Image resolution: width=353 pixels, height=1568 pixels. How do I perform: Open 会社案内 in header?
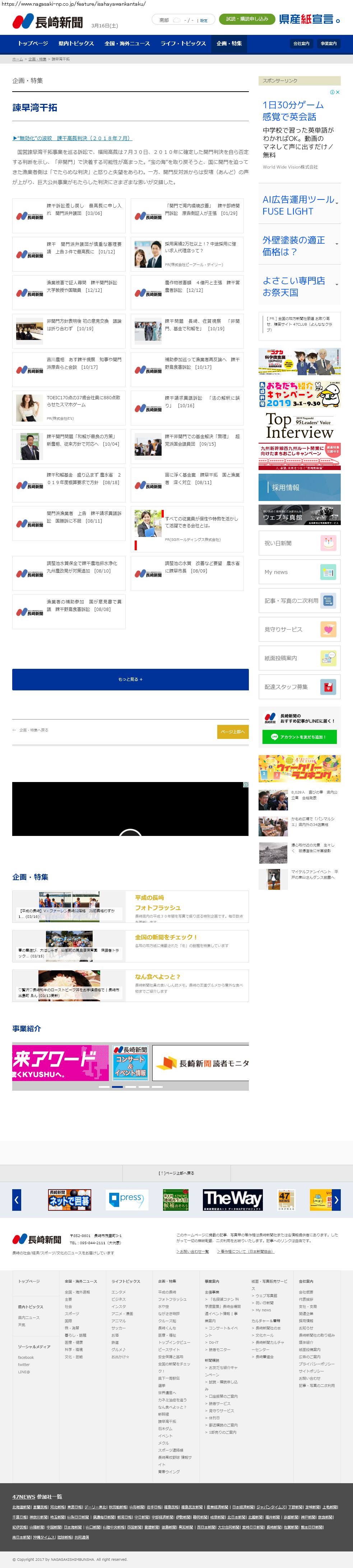[301, 44]
